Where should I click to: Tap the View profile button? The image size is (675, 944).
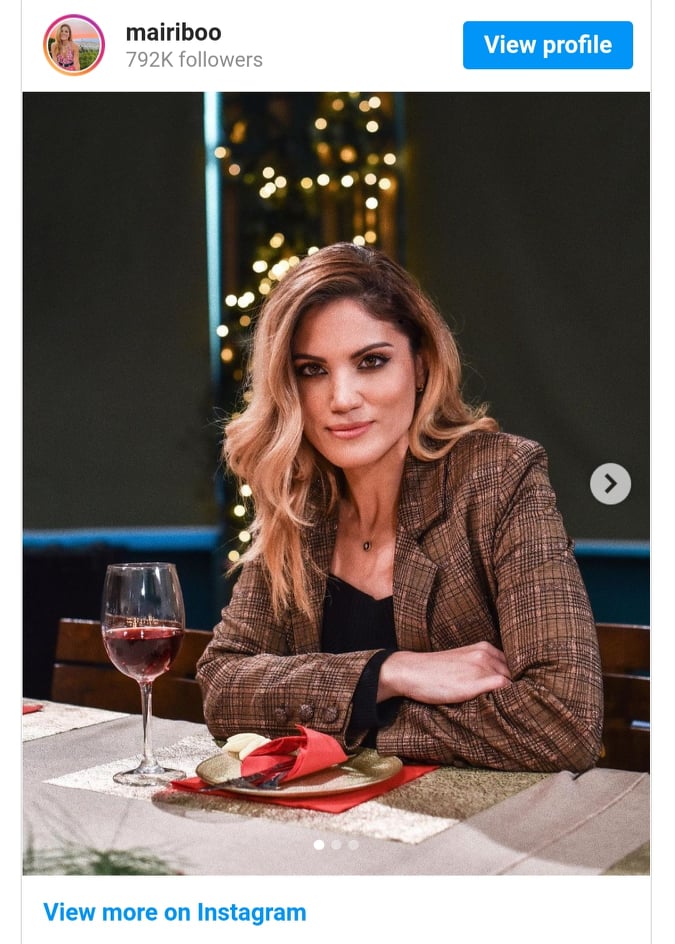(x=547, y=45)
